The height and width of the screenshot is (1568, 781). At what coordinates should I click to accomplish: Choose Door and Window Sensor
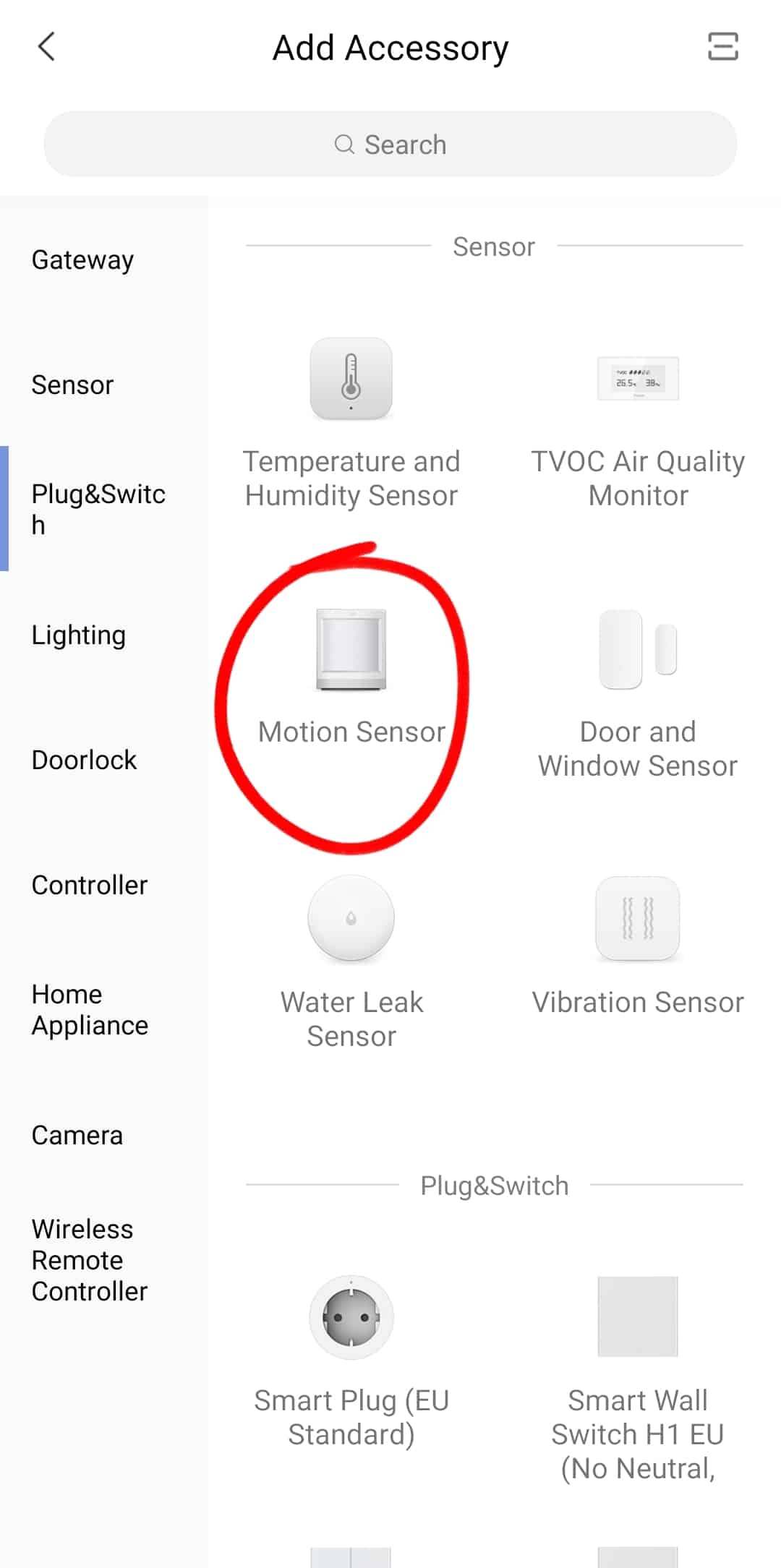[638, 694]
